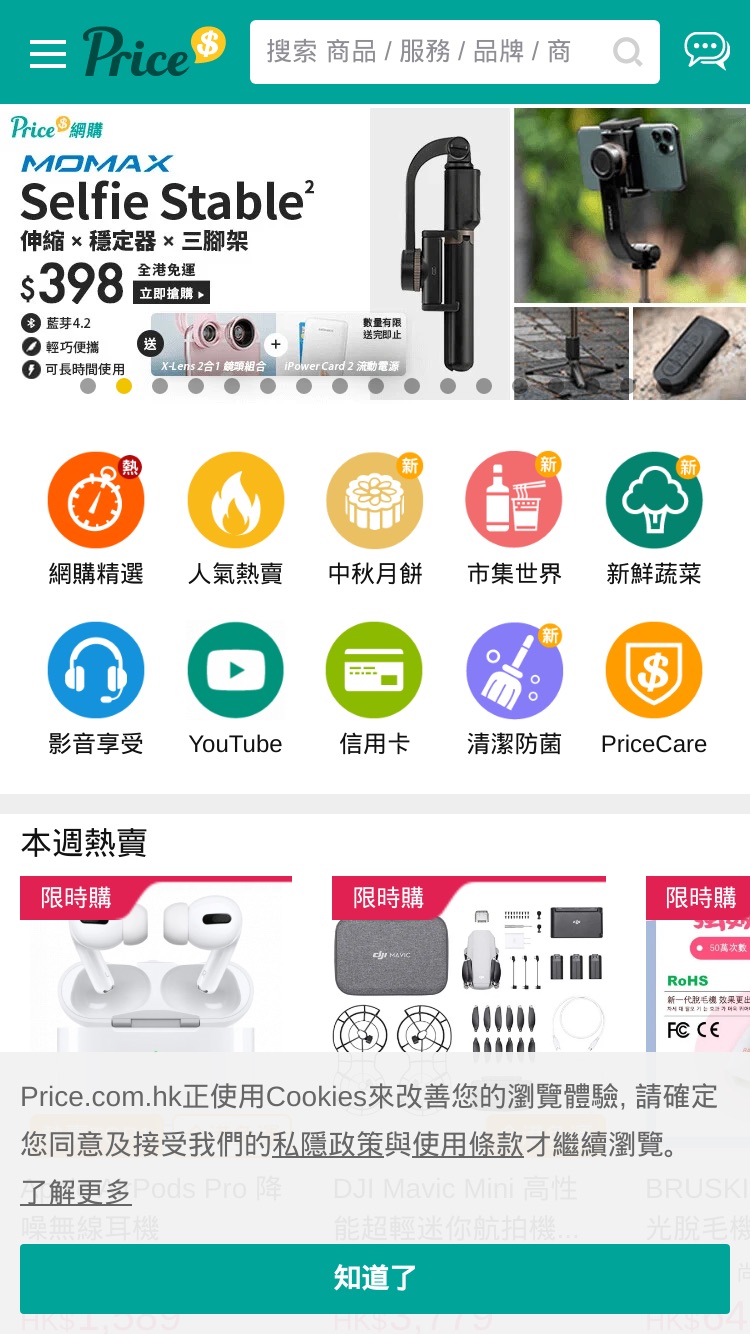
Task: Open PriceCare shortcut
Action: 654,689
